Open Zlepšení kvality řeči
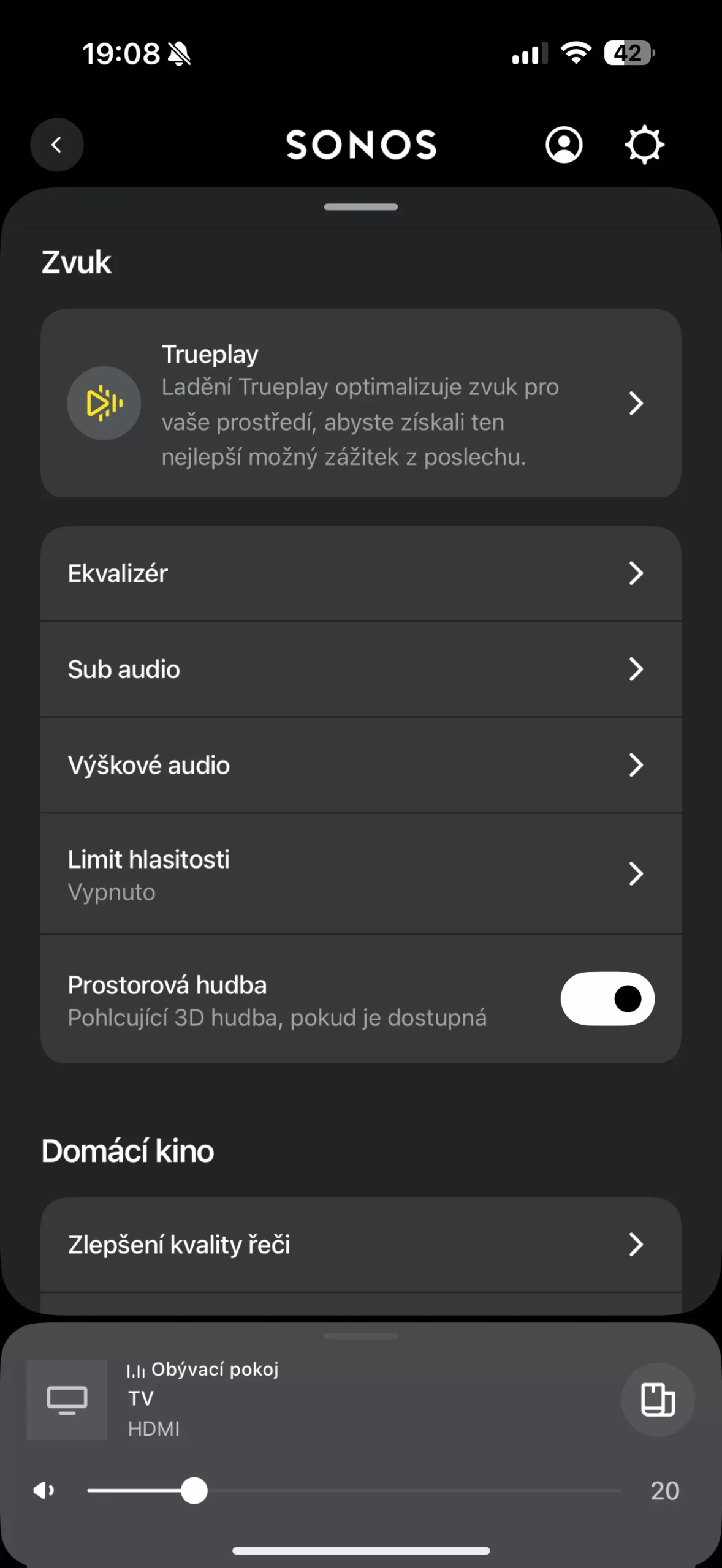 pyautogui.click(x=360, y=1245)
